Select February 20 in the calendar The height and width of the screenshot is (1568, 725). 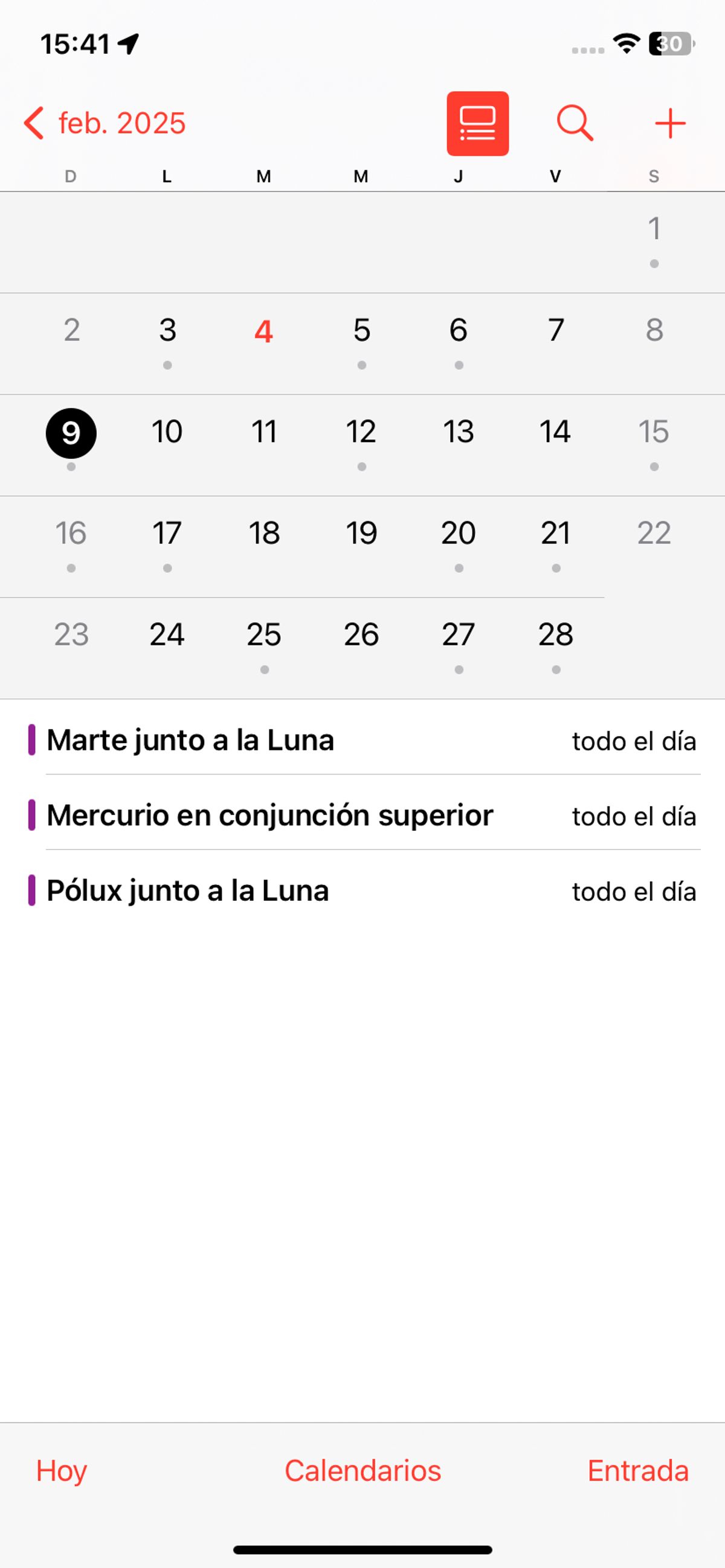point(458,534)
